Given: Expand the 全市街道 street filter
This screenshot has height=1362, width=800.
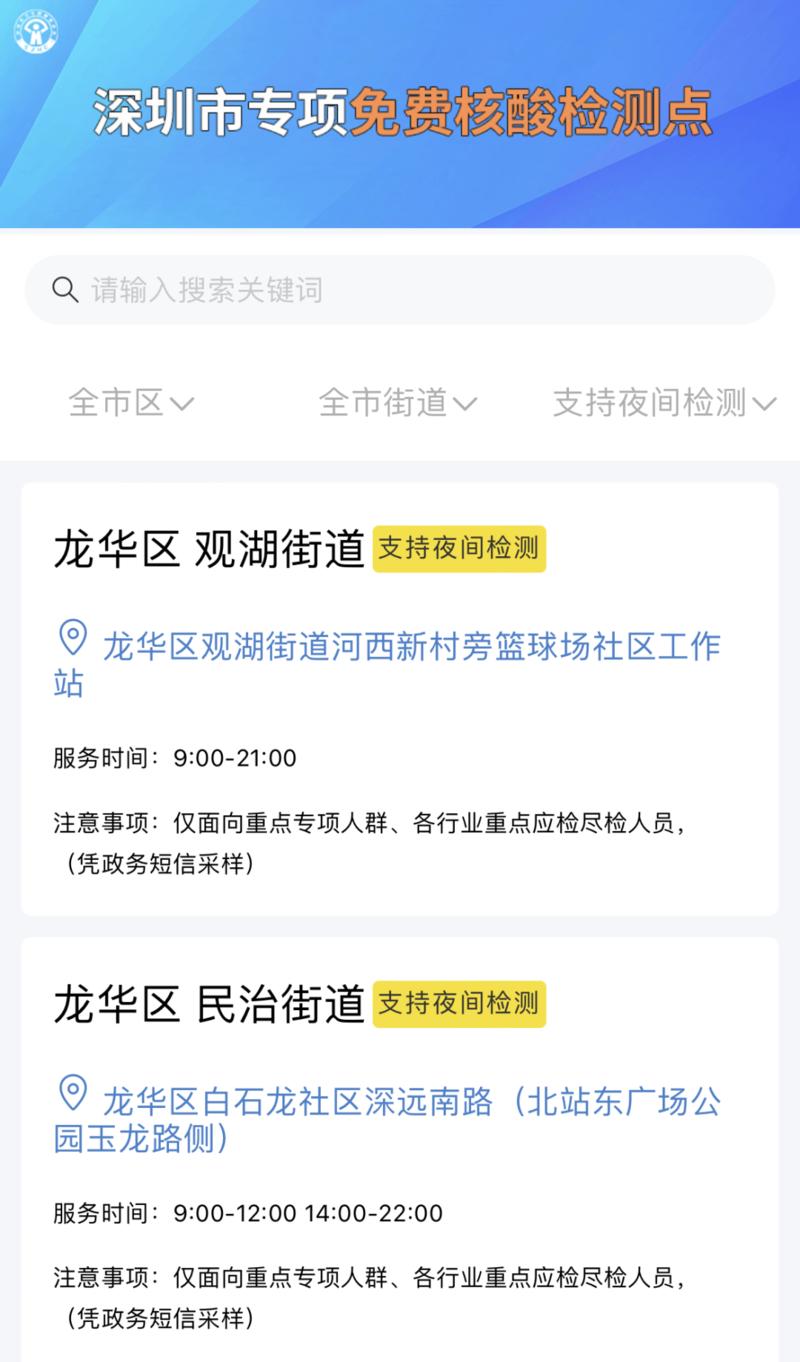Looking at the screenshot, I should click(x=398, y=403).
